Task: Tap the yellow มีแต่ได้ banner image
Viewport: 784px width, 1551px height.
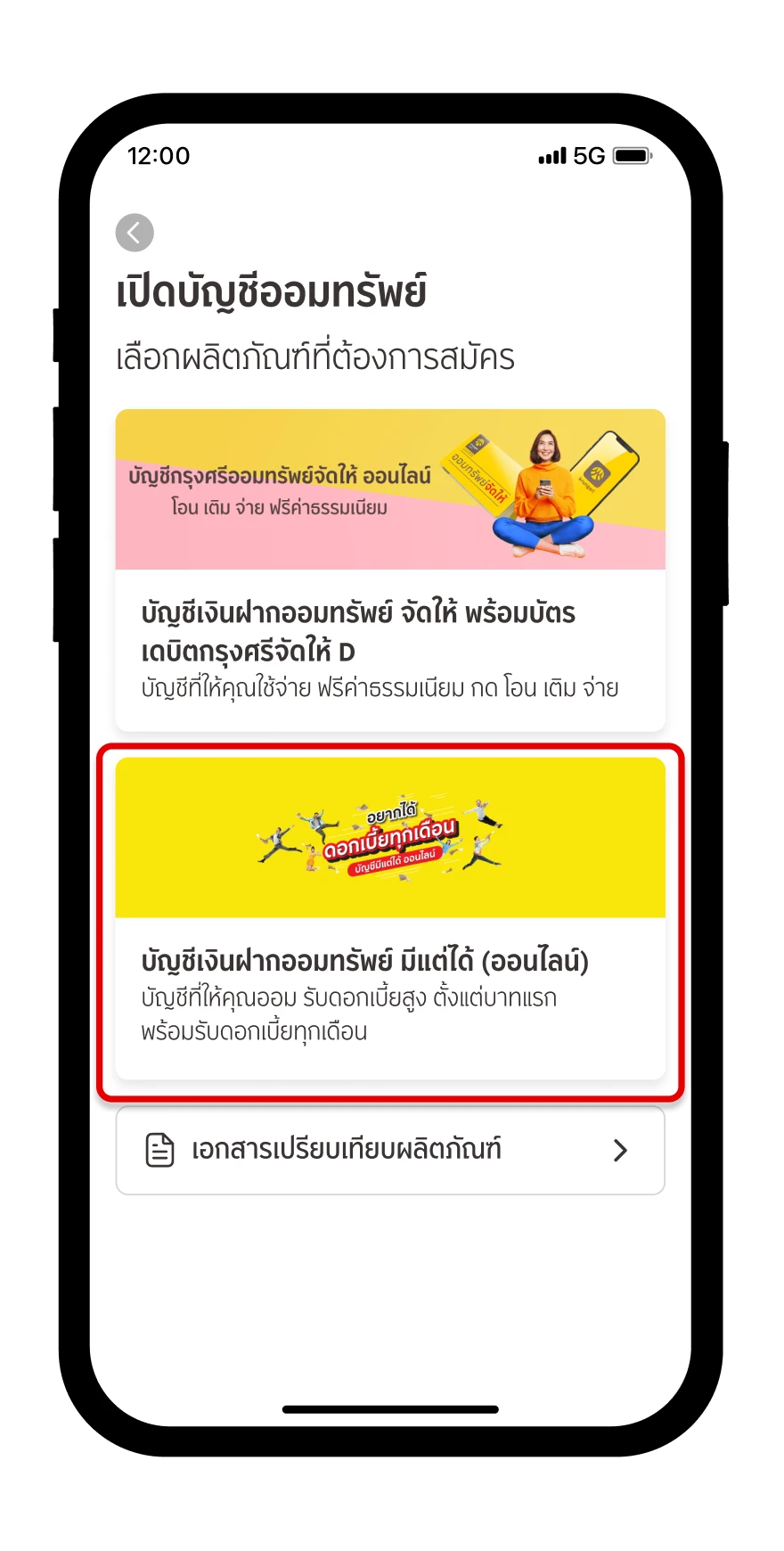Action: pyautogui.click(x=390, y=838)
